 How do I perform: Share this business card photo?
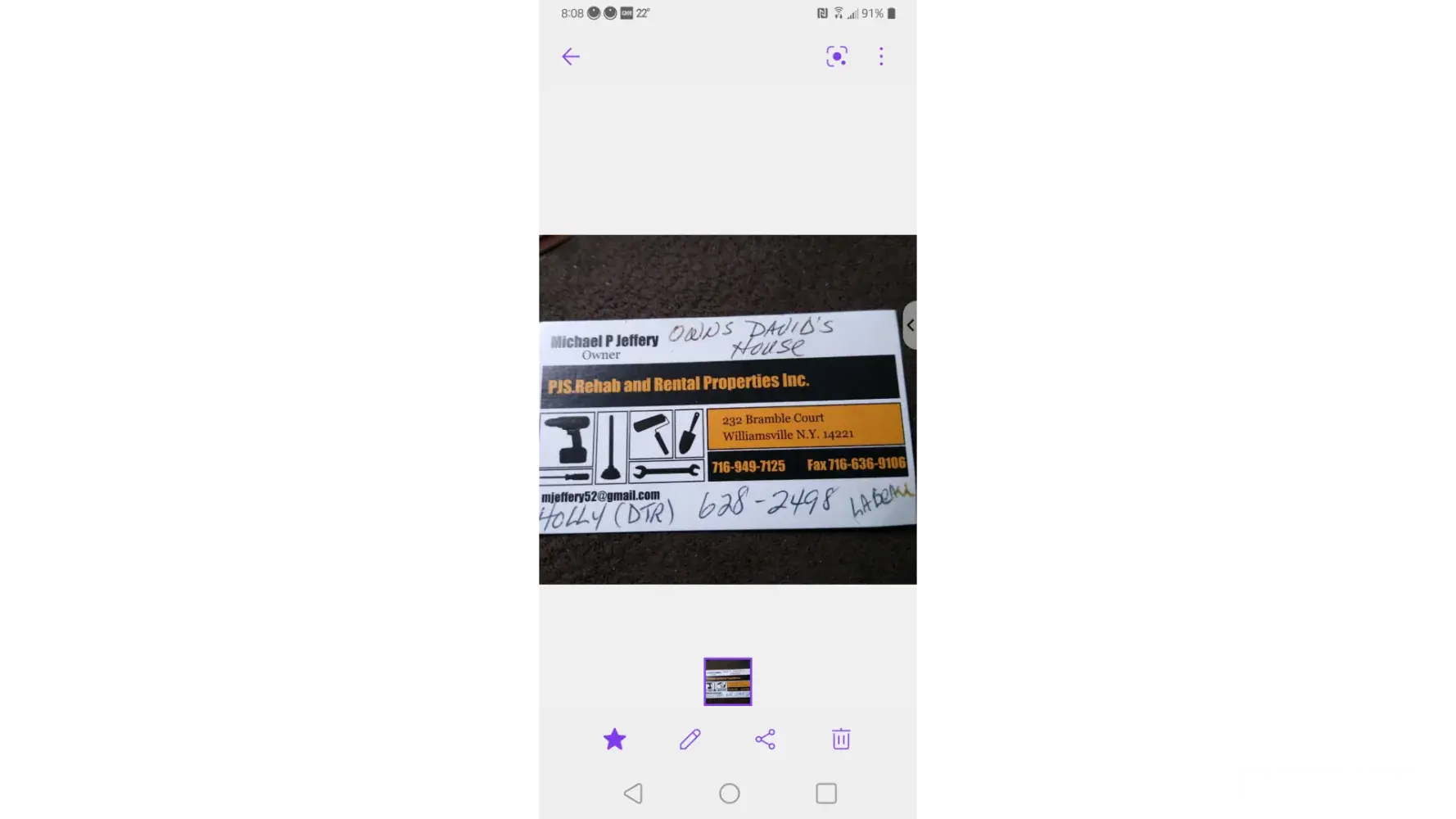point(765,740)
